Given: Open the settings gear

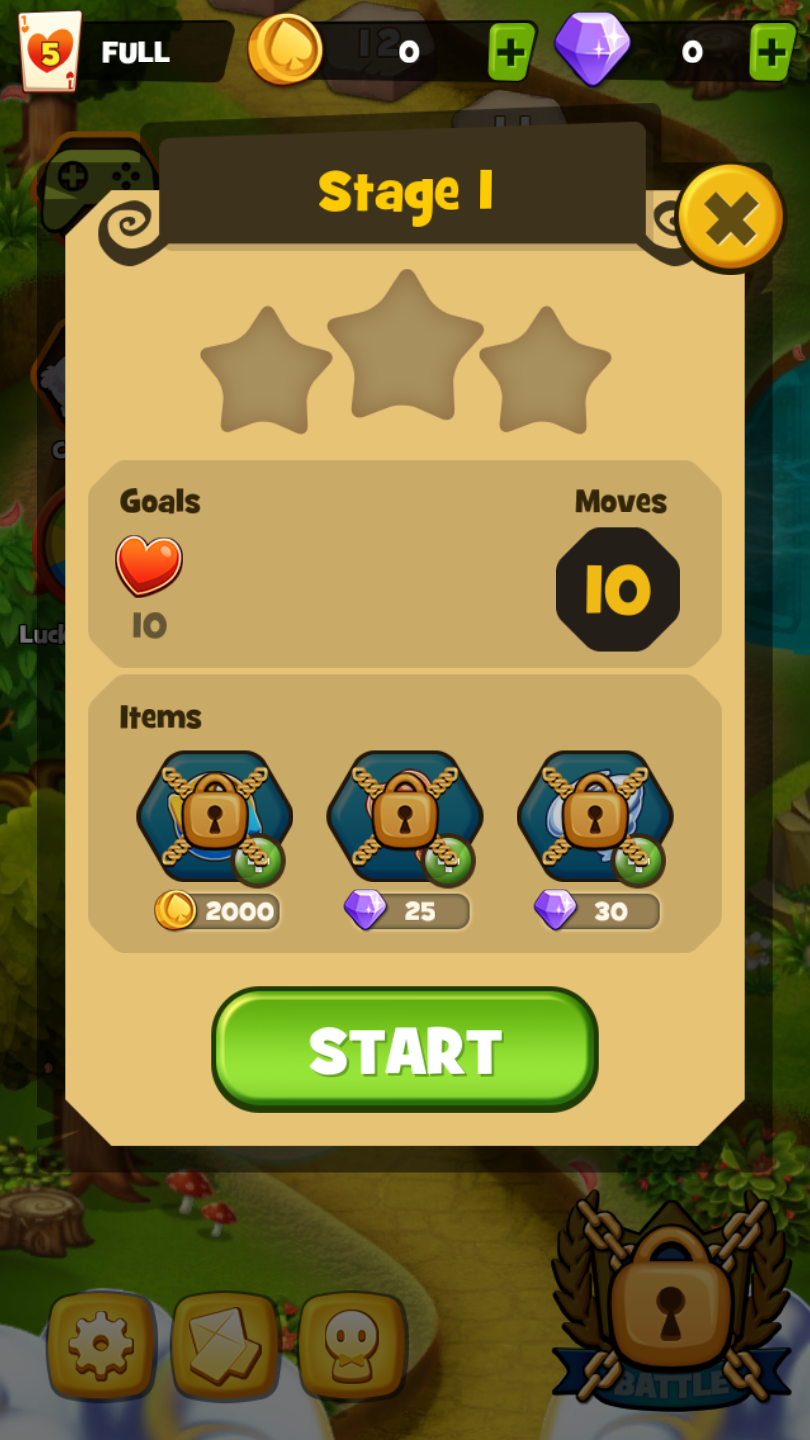Looking at the screenshot, I should point(101,1345).
